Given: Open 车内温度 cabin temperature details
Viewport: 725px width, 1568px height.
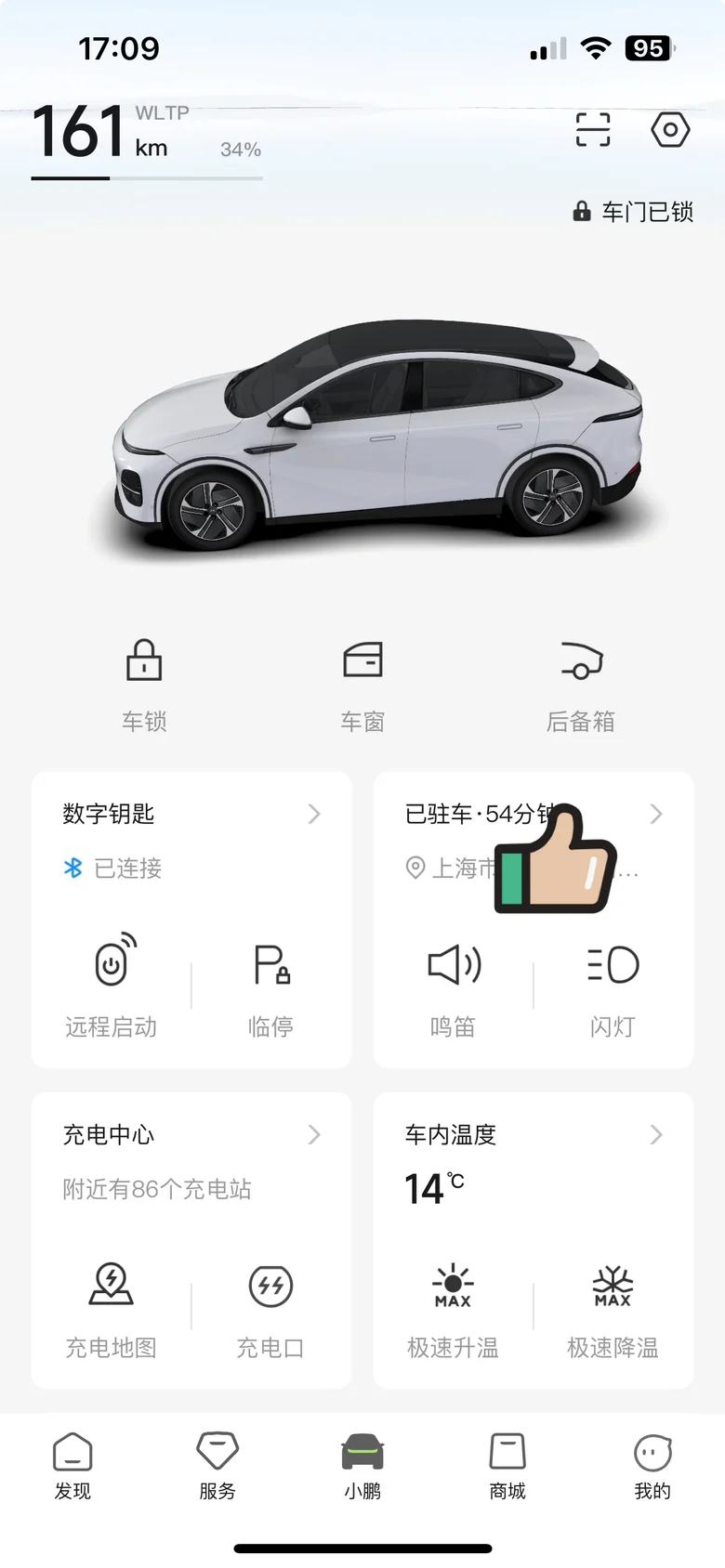Looking at the screenshot, I should tap(534, 1135).
